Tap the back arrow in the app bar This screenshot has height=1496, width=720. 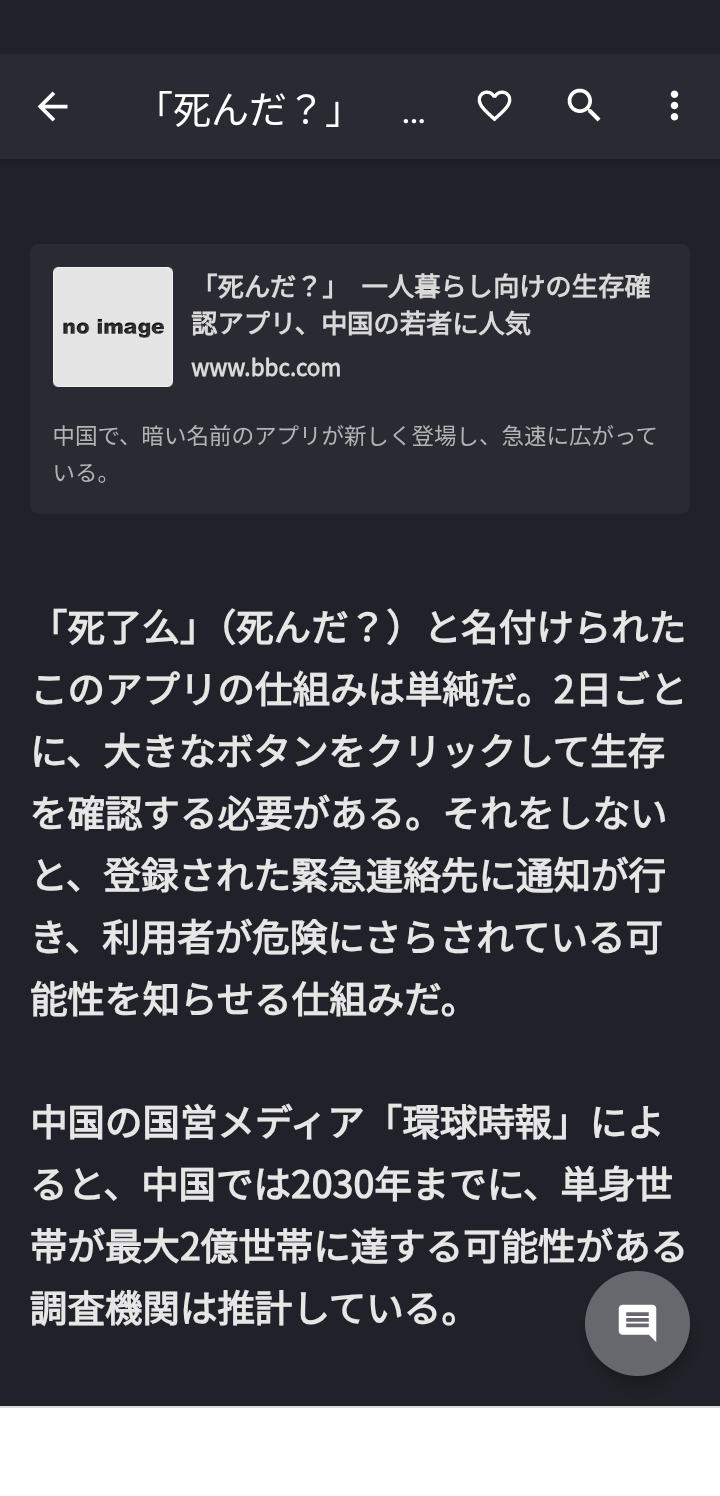pos(53,106)
